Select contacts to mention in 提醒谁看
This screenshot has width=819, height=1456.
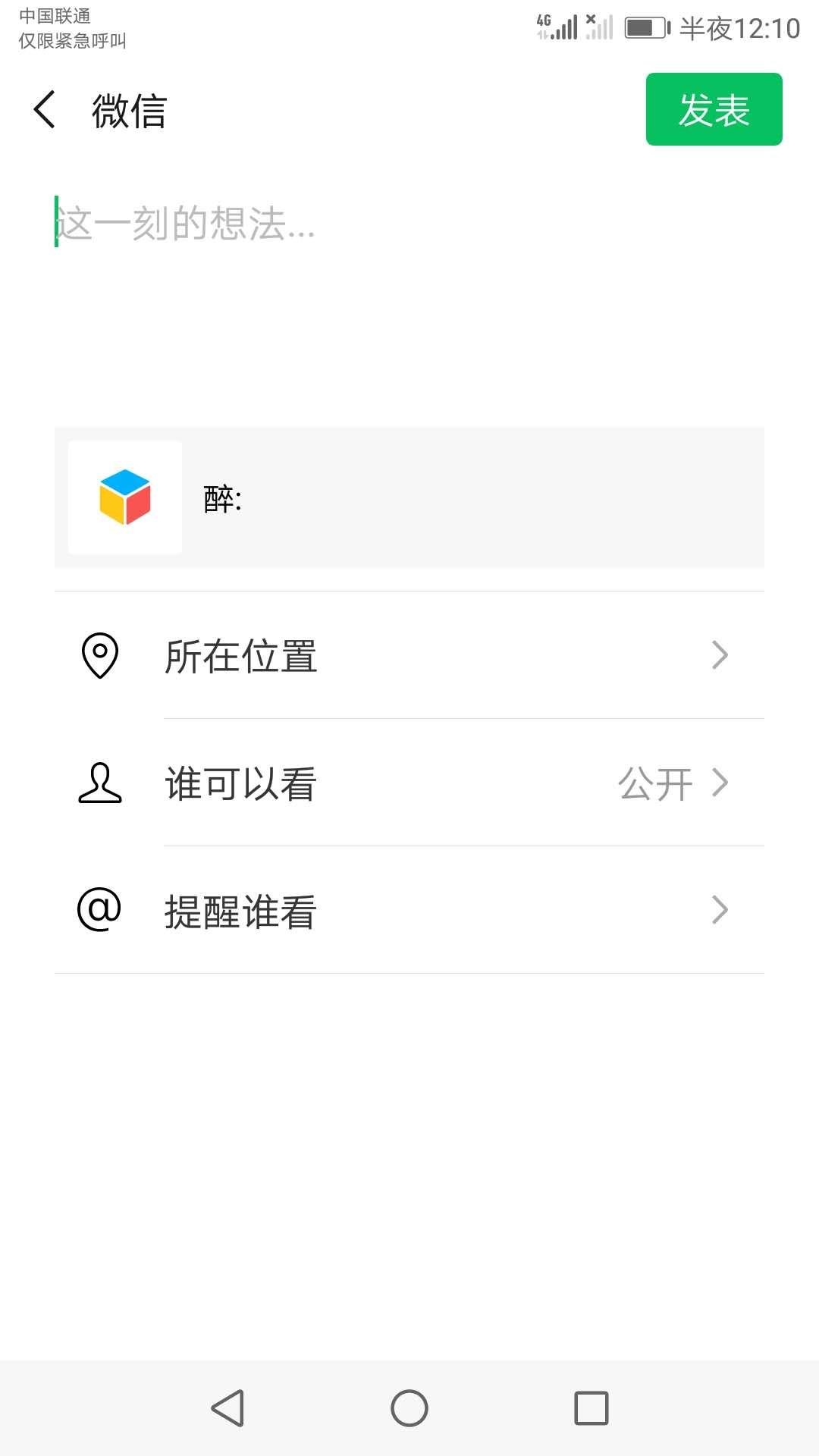click(x=409, y=910)
